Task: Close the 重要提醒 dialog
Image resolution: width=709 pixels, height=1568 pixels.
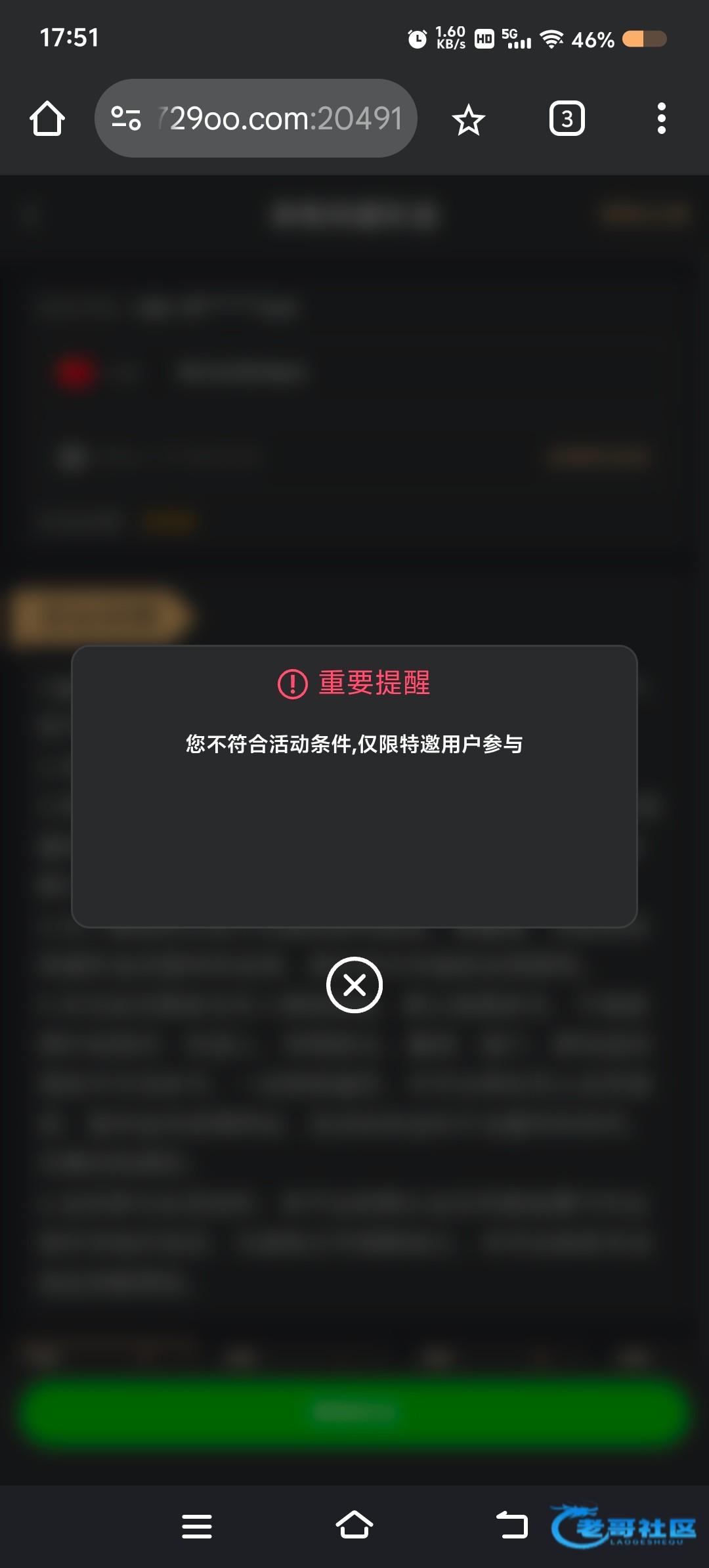Action: pos(354,985)
